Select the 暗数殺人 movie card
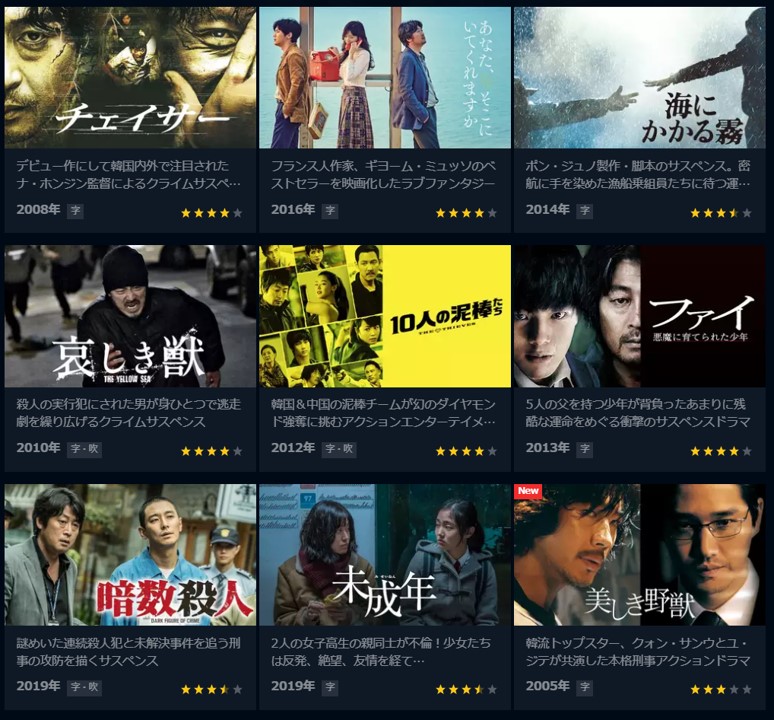The image size is (774, 720). coord(130,555)
